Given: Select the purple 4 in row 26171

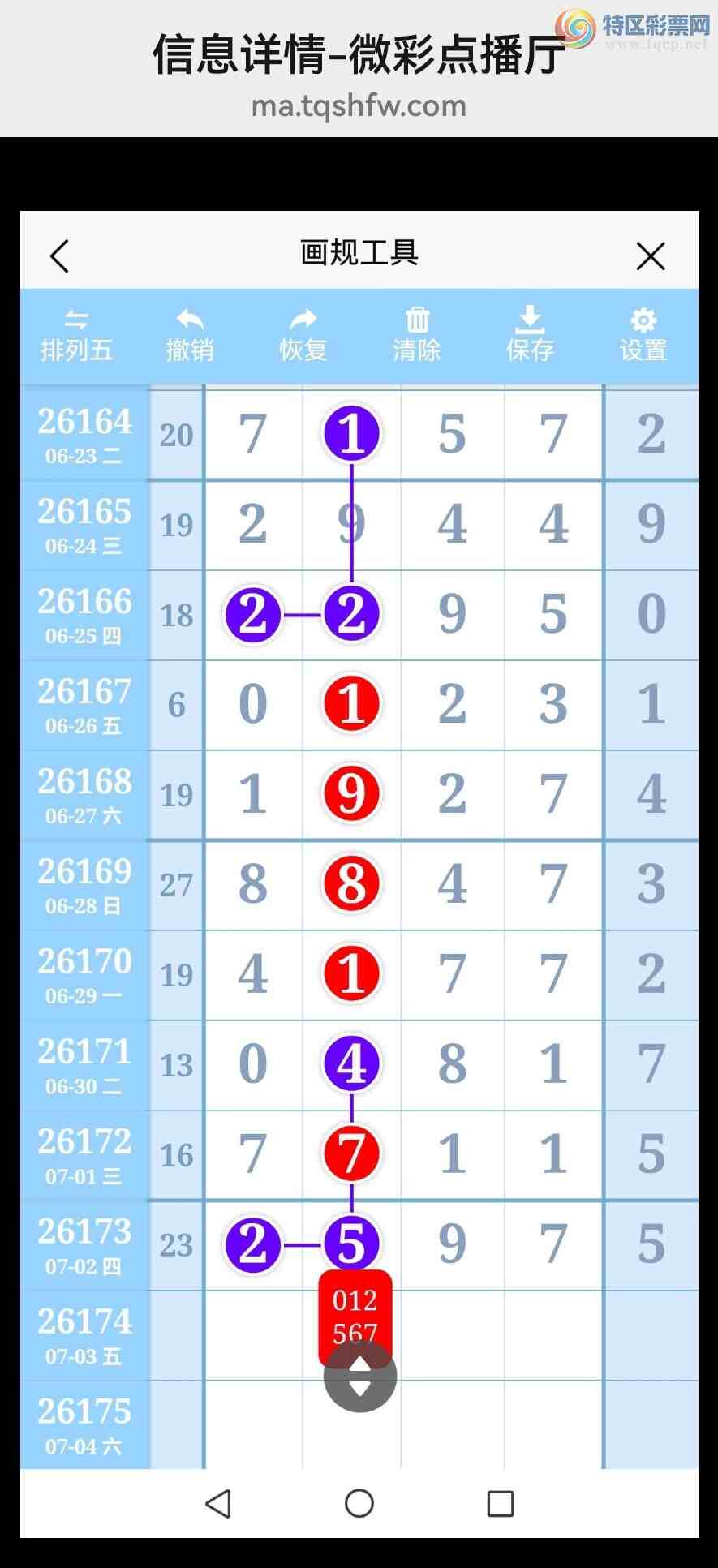Looking at the screenshot, I should pyautogui.click(x=351, y=1063).
